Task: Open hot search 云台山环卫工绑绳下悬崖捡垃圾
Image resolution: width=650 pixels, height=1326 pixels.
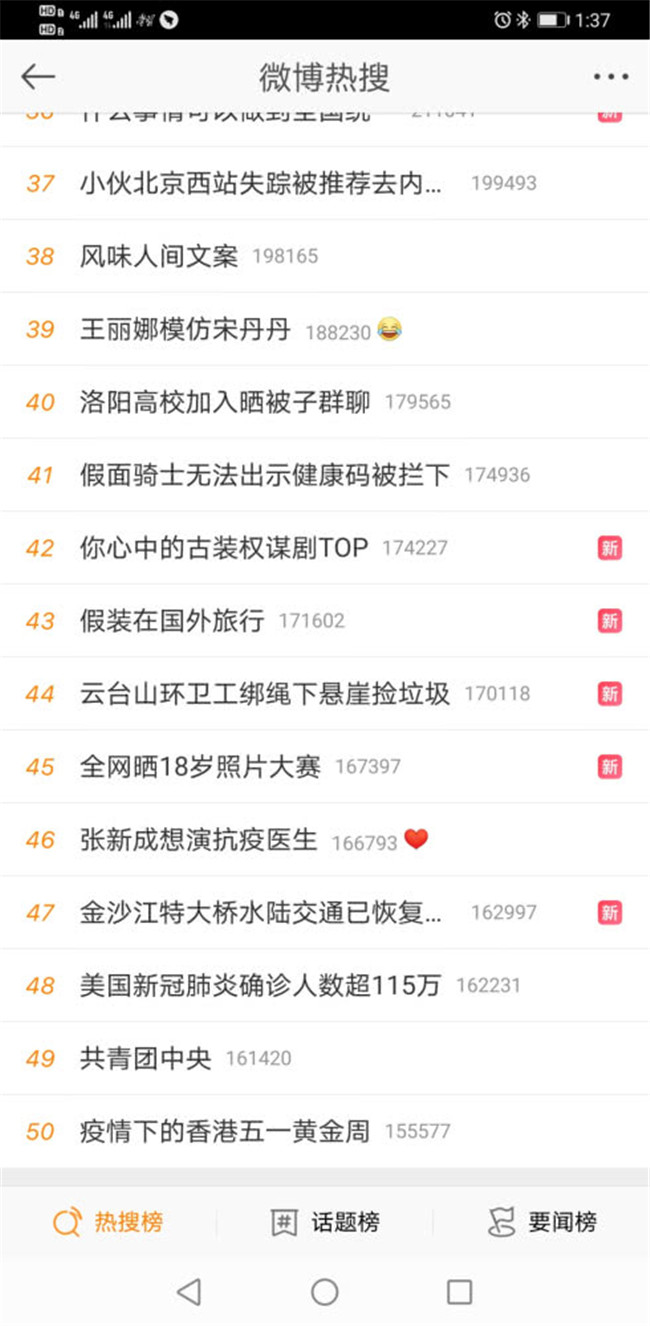Action: [265, 694]
